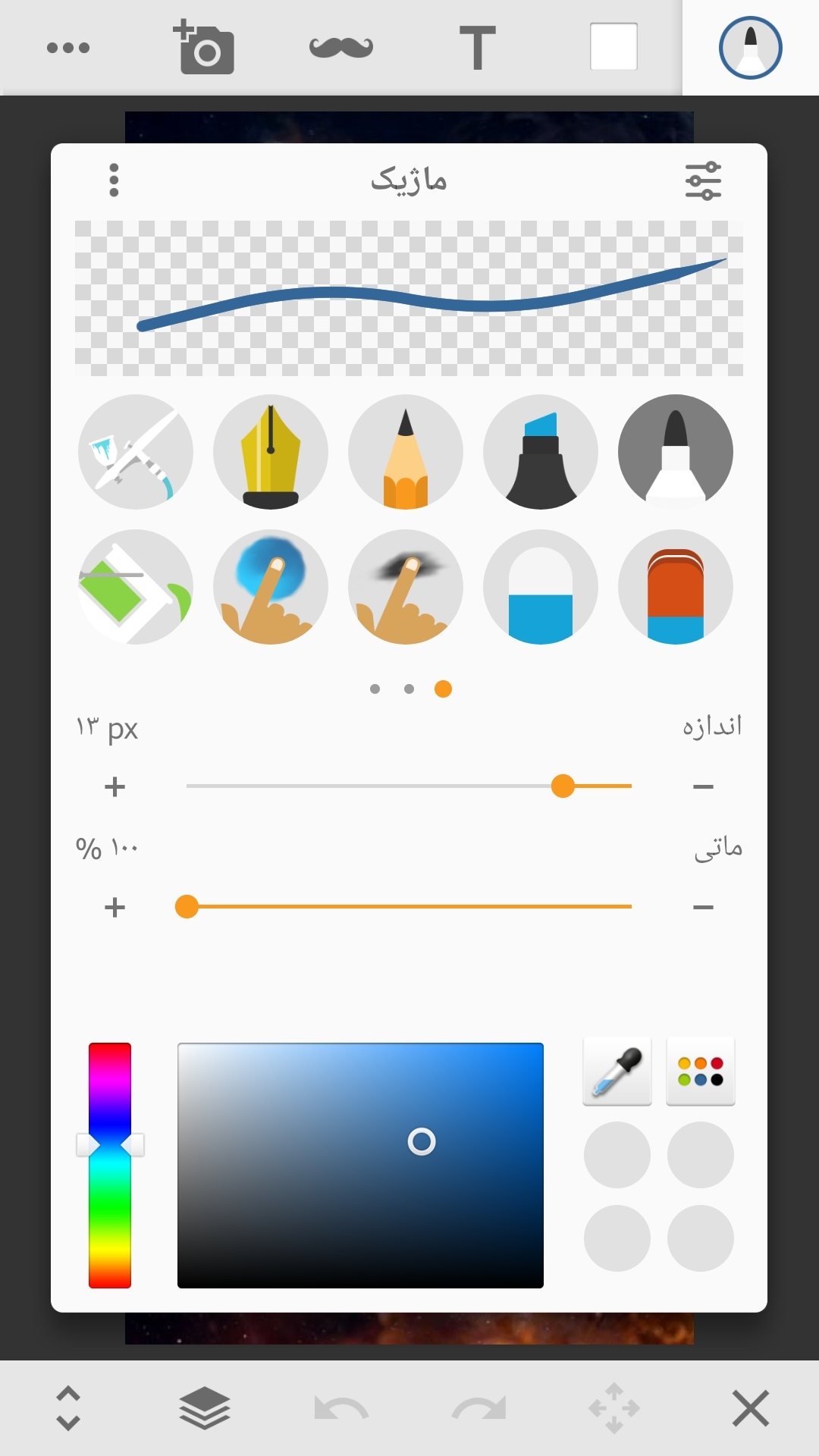Choose the pencil brush
The width and height of the screenshot is (819, 1456).
(406, 452)
